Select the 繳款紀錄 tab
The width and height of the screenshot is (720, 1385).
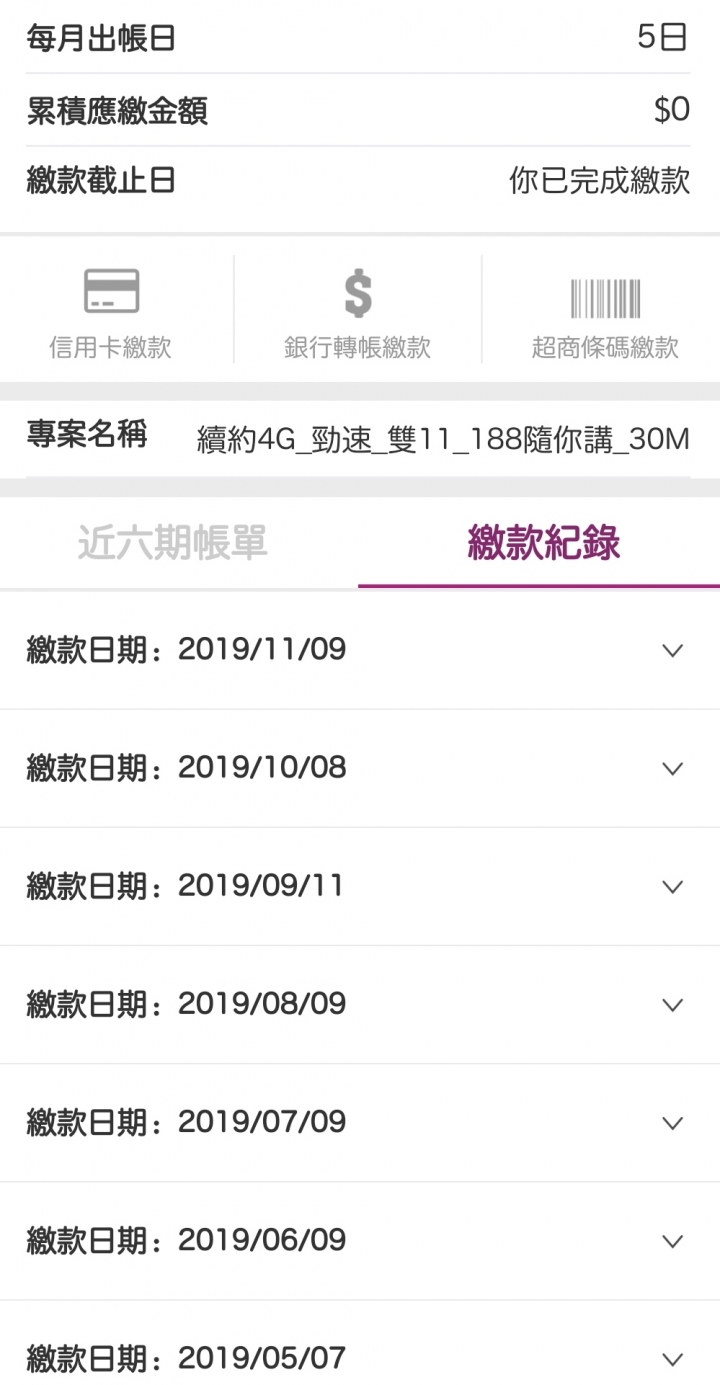pos(543,543)
